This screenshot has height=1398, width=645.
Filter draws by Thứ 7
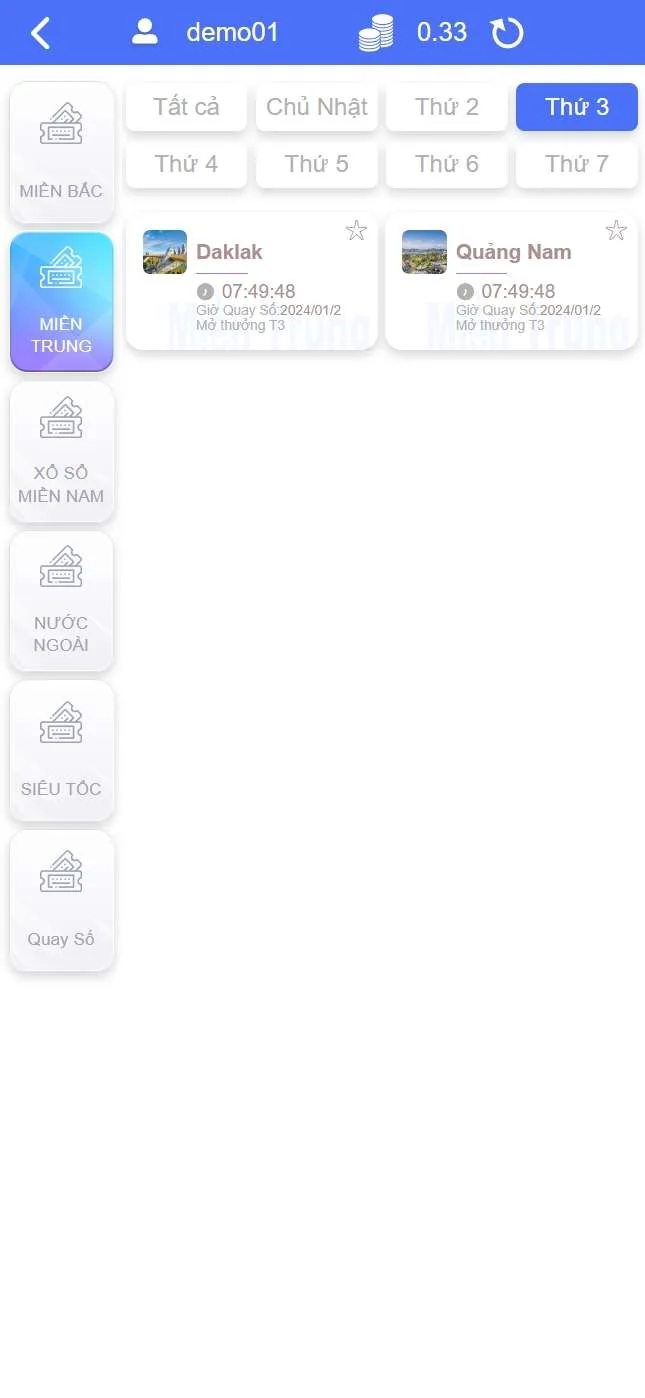(x=576, y=164)
